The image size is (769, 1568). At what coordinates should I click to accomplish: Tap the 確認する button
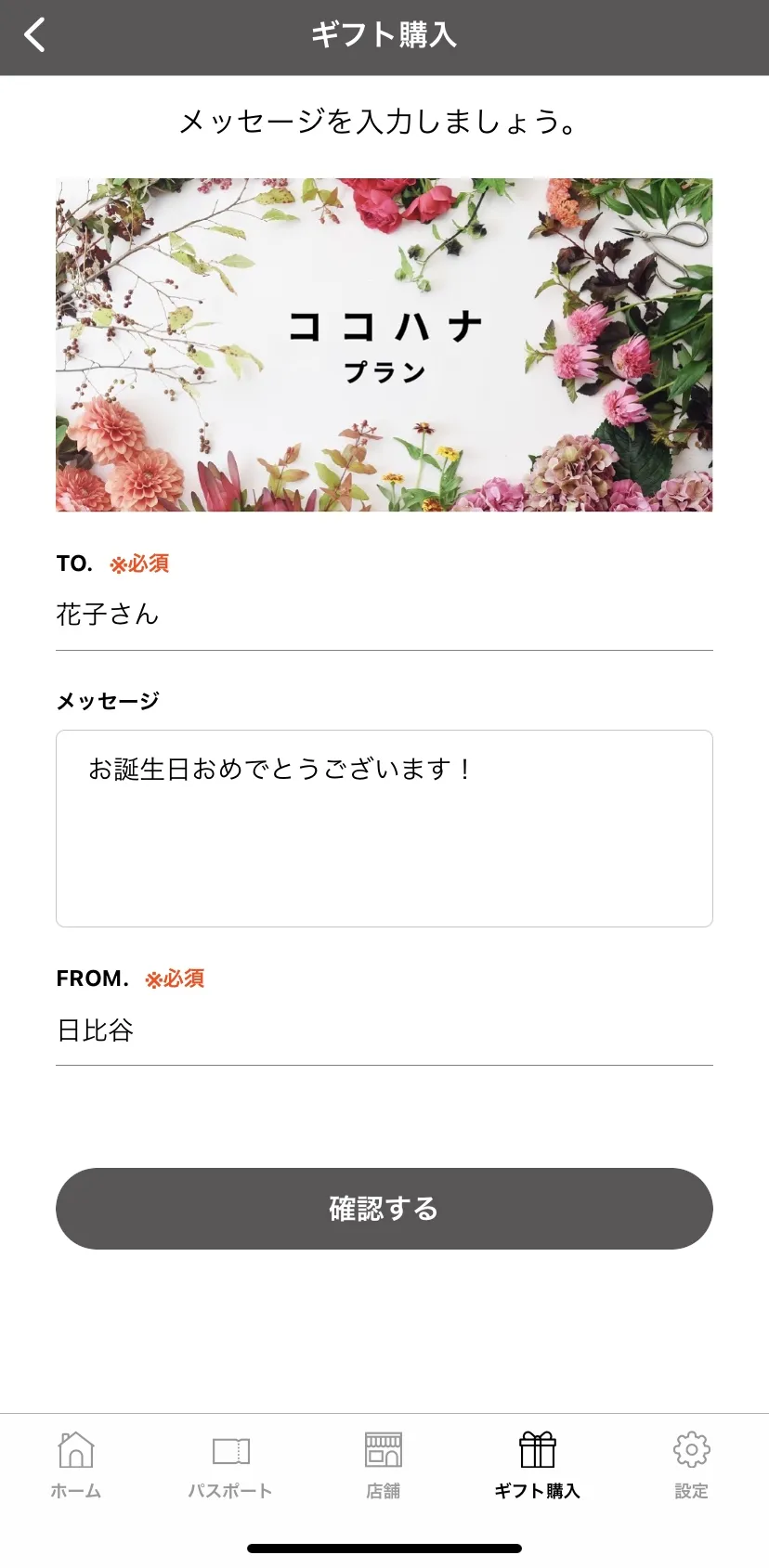[384, 1208]
